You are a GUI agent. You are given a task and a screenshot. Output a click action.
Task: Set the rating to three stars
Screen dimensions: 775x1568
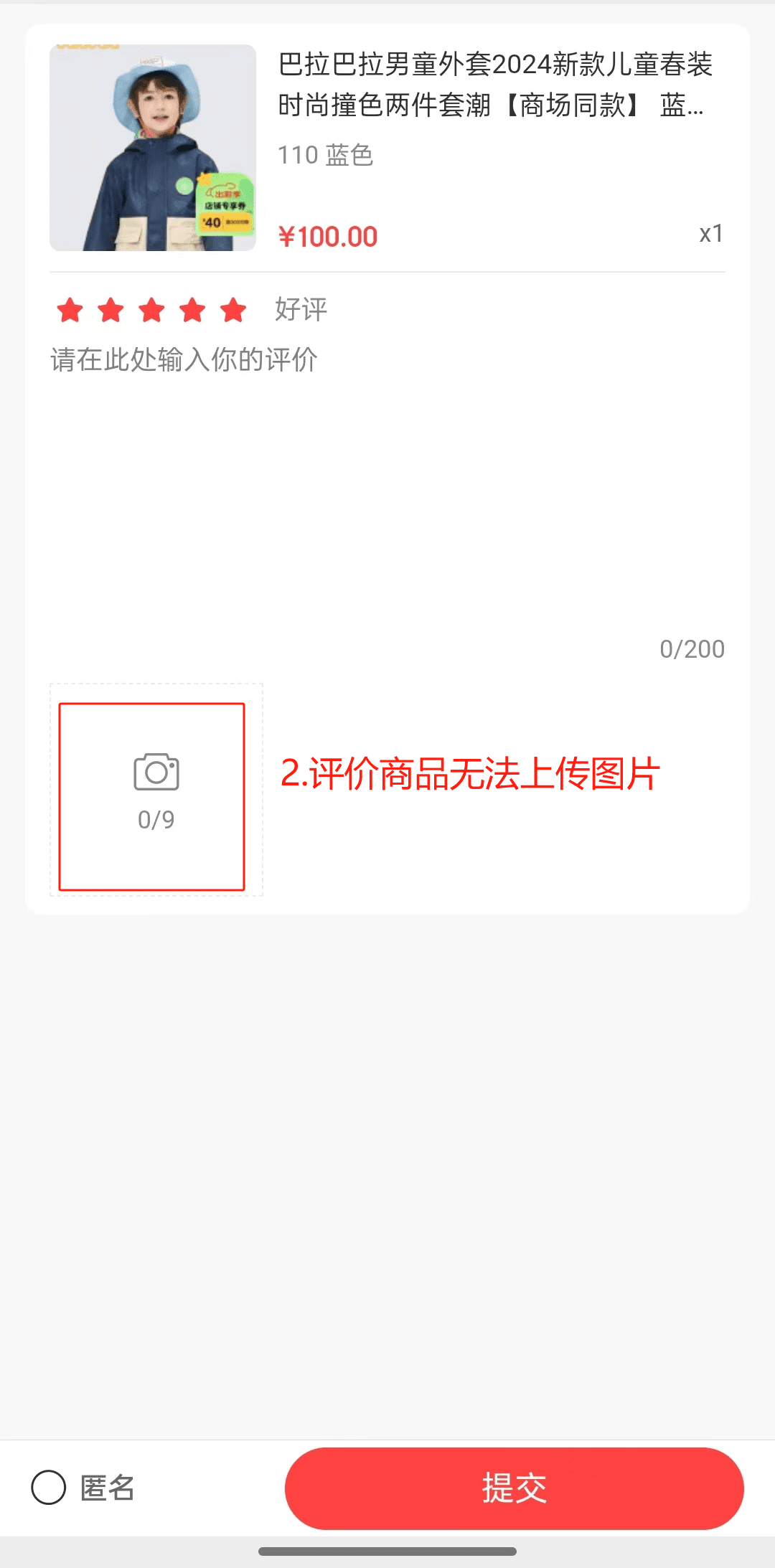coord(152,311)
